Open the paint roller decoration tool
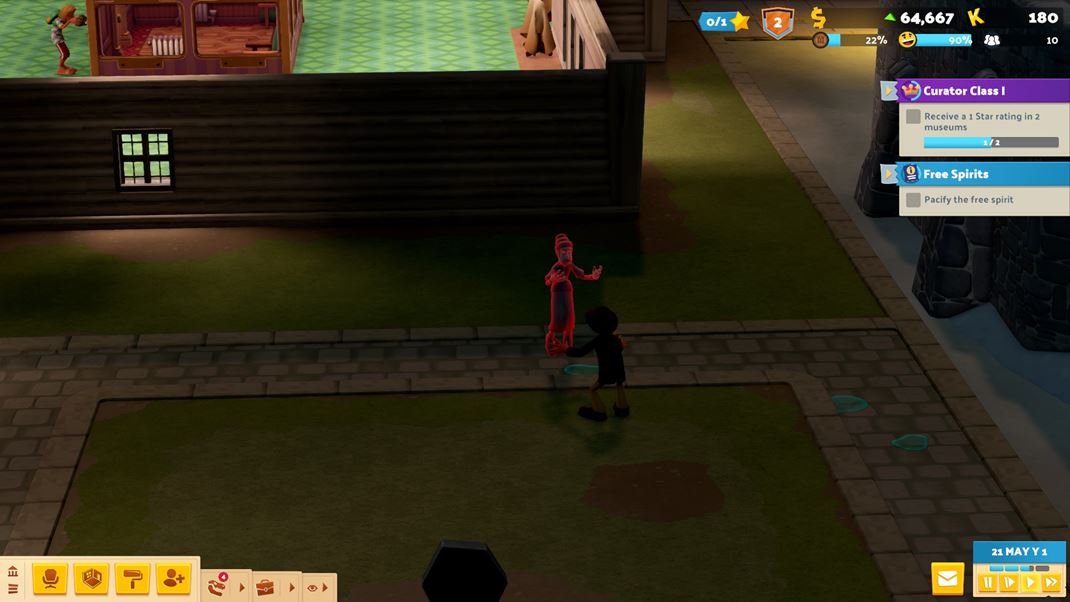The image size is (1070, 602). coord(132,579)
